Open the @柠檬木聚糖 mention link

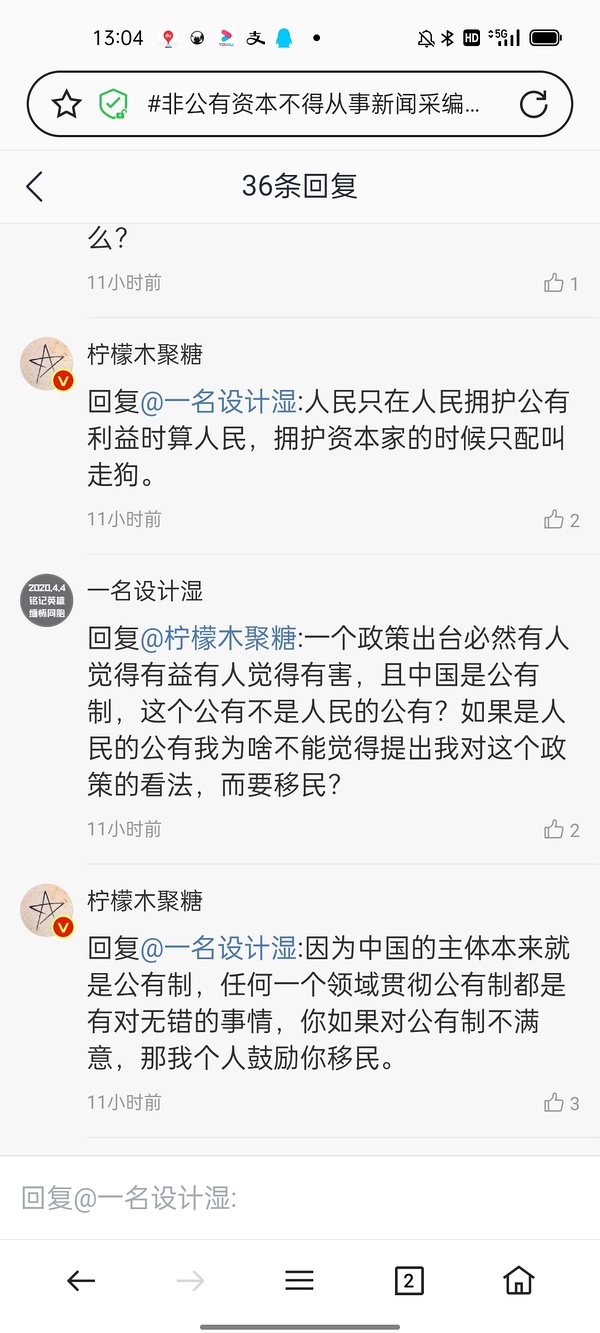point(218,638)
